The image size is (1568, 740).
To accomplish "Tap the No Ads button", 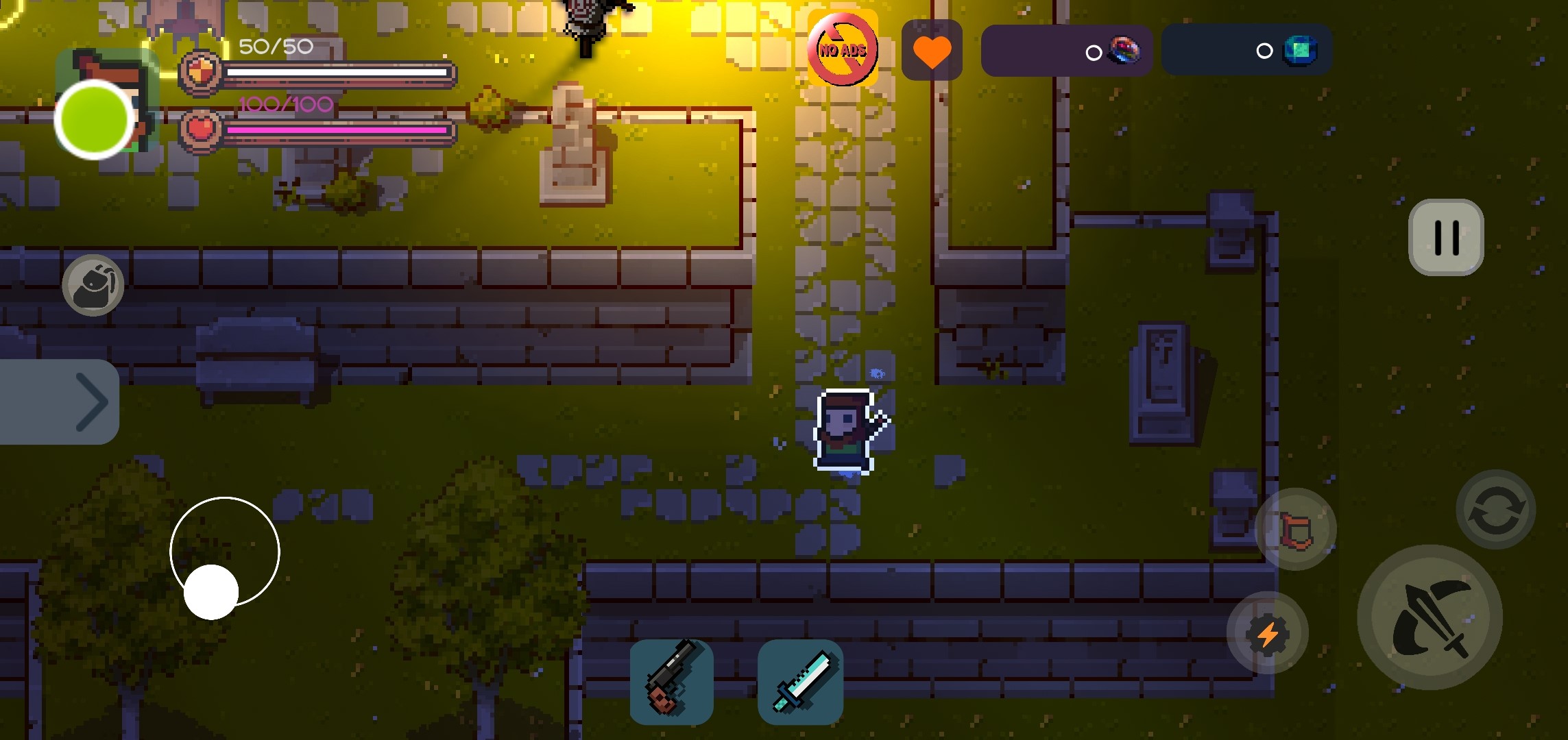I will point(843,49).
